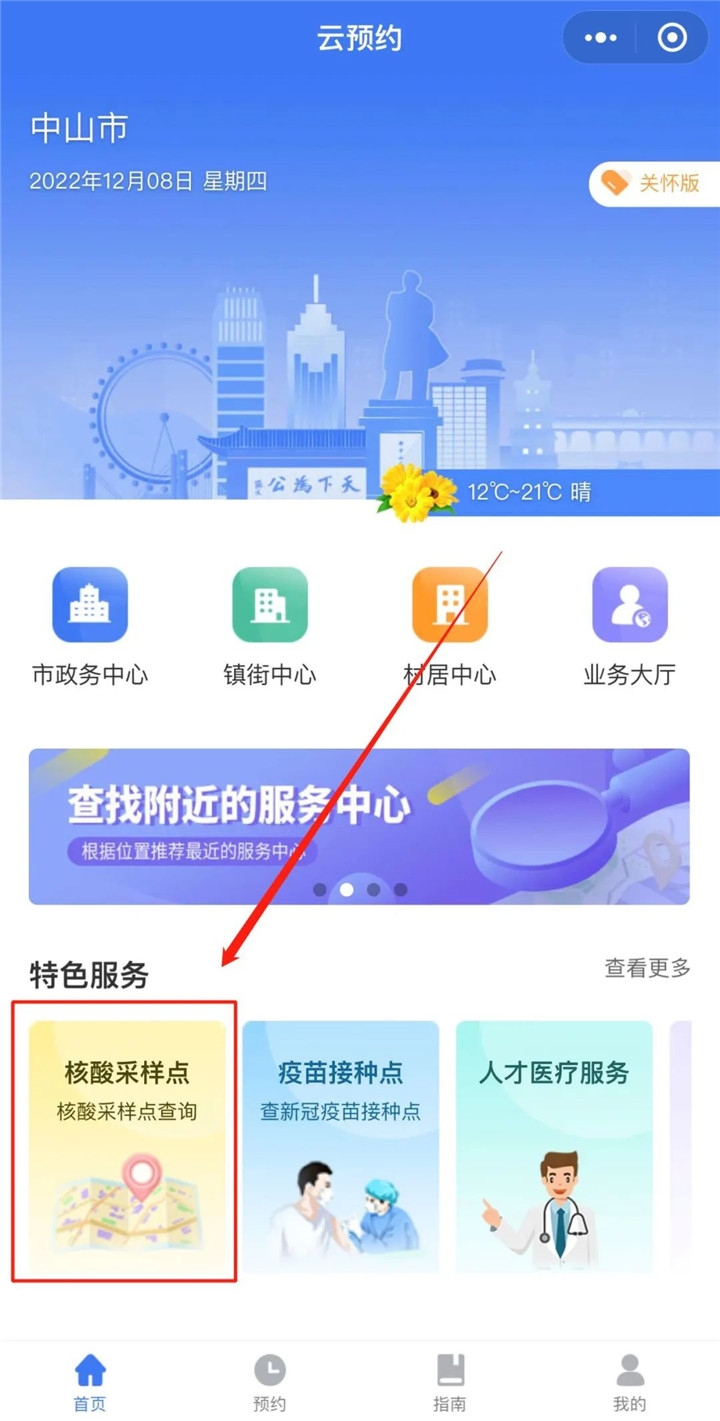This screenshot has height=1421, width=720.
Task: Open the 疫苗接种点 card
Action: [x=341, y=1148]
